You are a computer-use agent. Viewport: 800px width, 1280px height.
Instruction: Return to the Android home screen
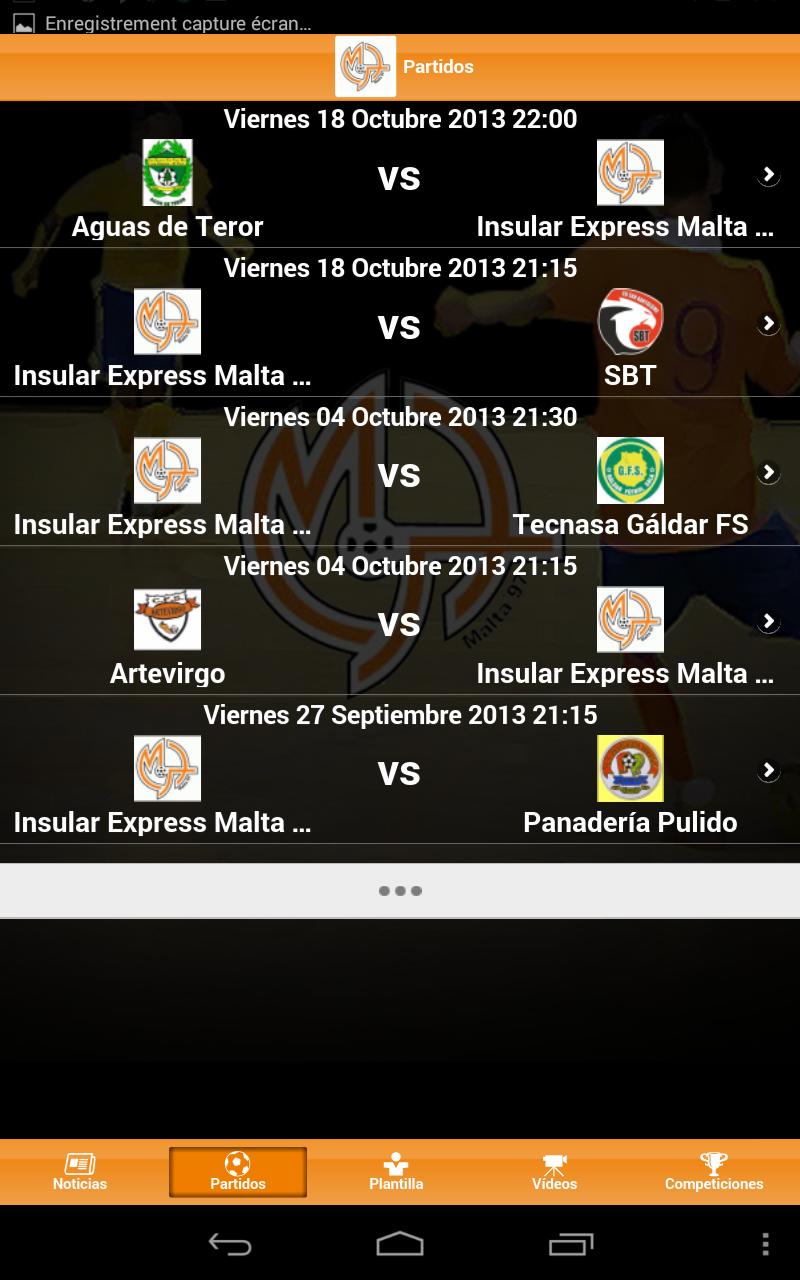400,1243
